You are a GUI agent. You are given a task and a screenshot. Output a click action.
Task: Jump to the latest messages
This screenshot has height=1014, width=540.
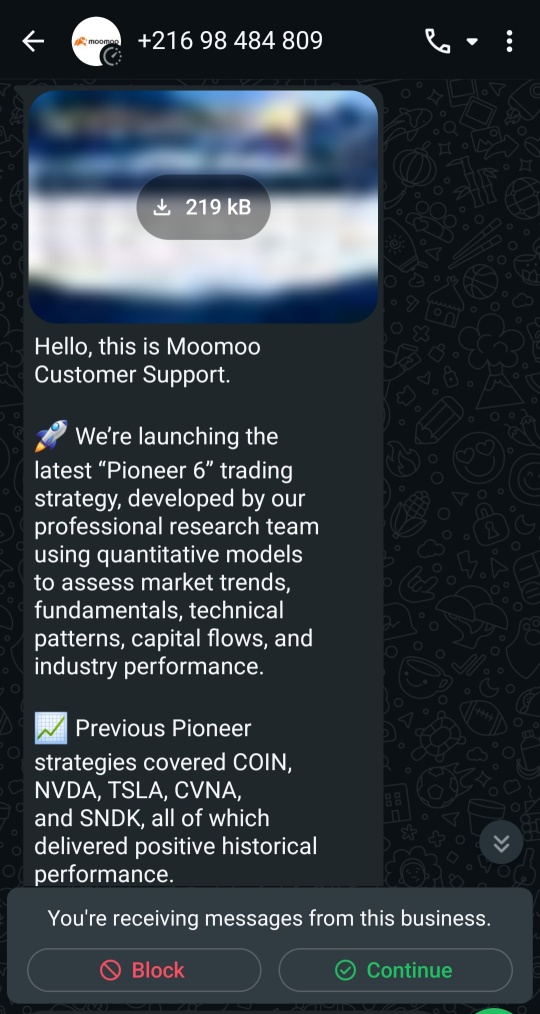[501, 843]
